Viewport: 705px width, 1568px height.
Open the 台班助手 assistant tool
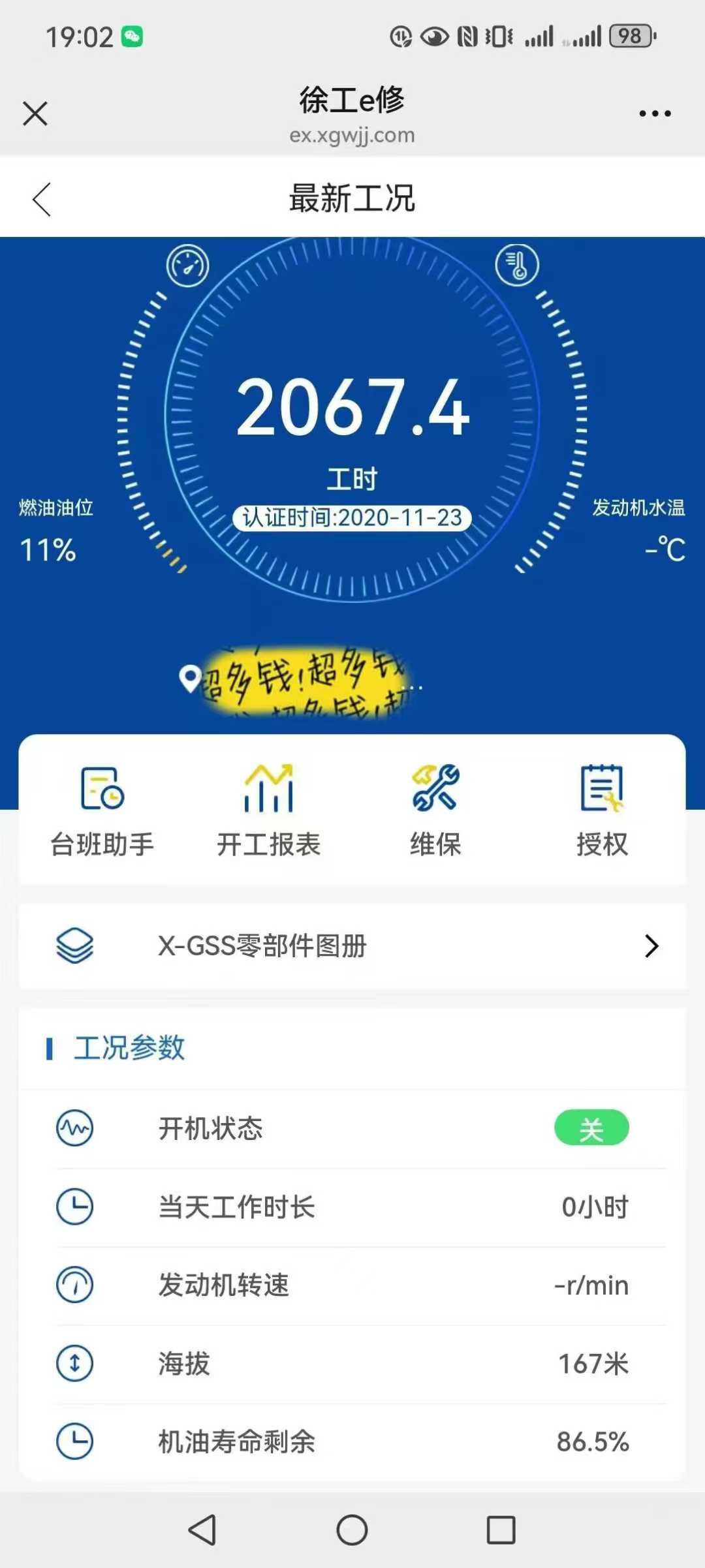click(x=101, y=809)
